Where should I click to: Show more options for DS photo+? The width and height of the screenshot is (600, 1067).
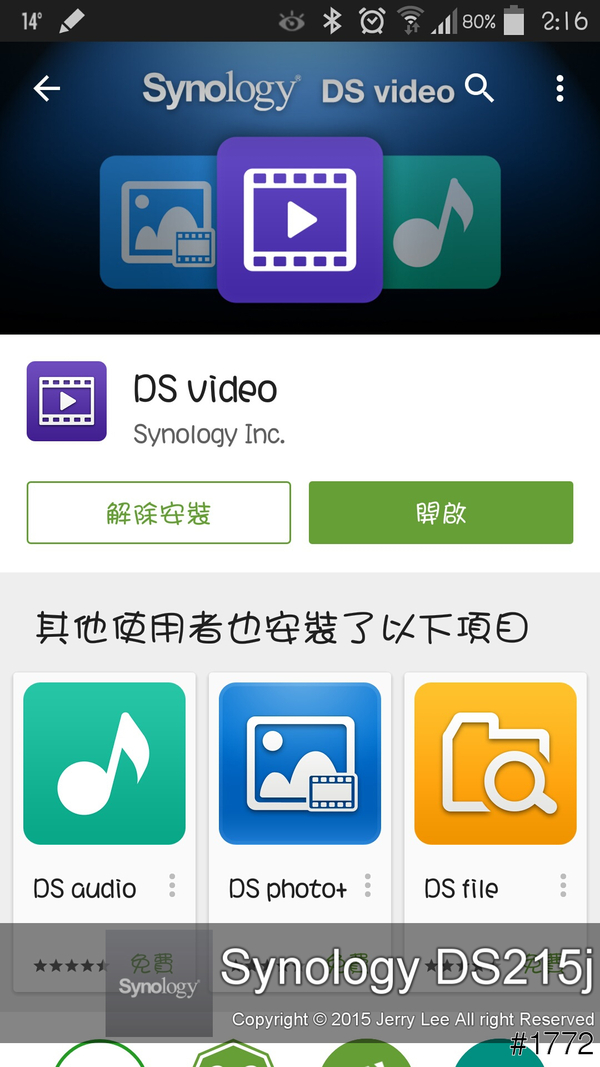click(x=368, y=886)
